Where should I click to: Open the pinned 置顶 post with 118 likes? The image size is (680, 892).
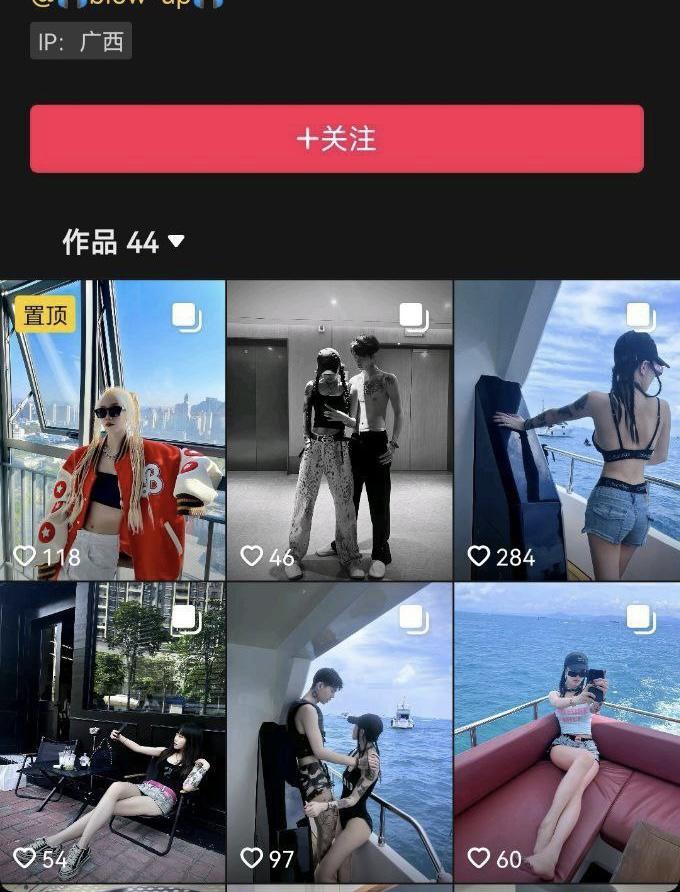(113, 430)
